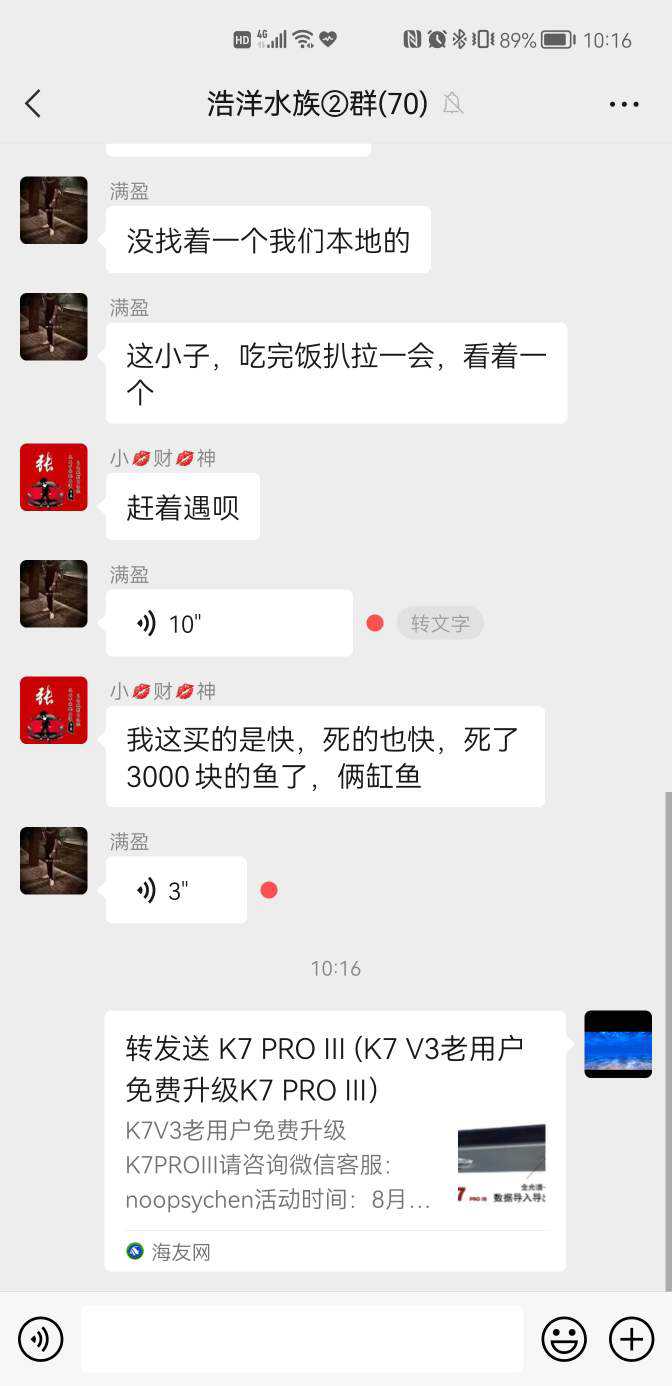Switch to voice input mode
This screenshot has width=672, height=1386.
(41, 1339)
